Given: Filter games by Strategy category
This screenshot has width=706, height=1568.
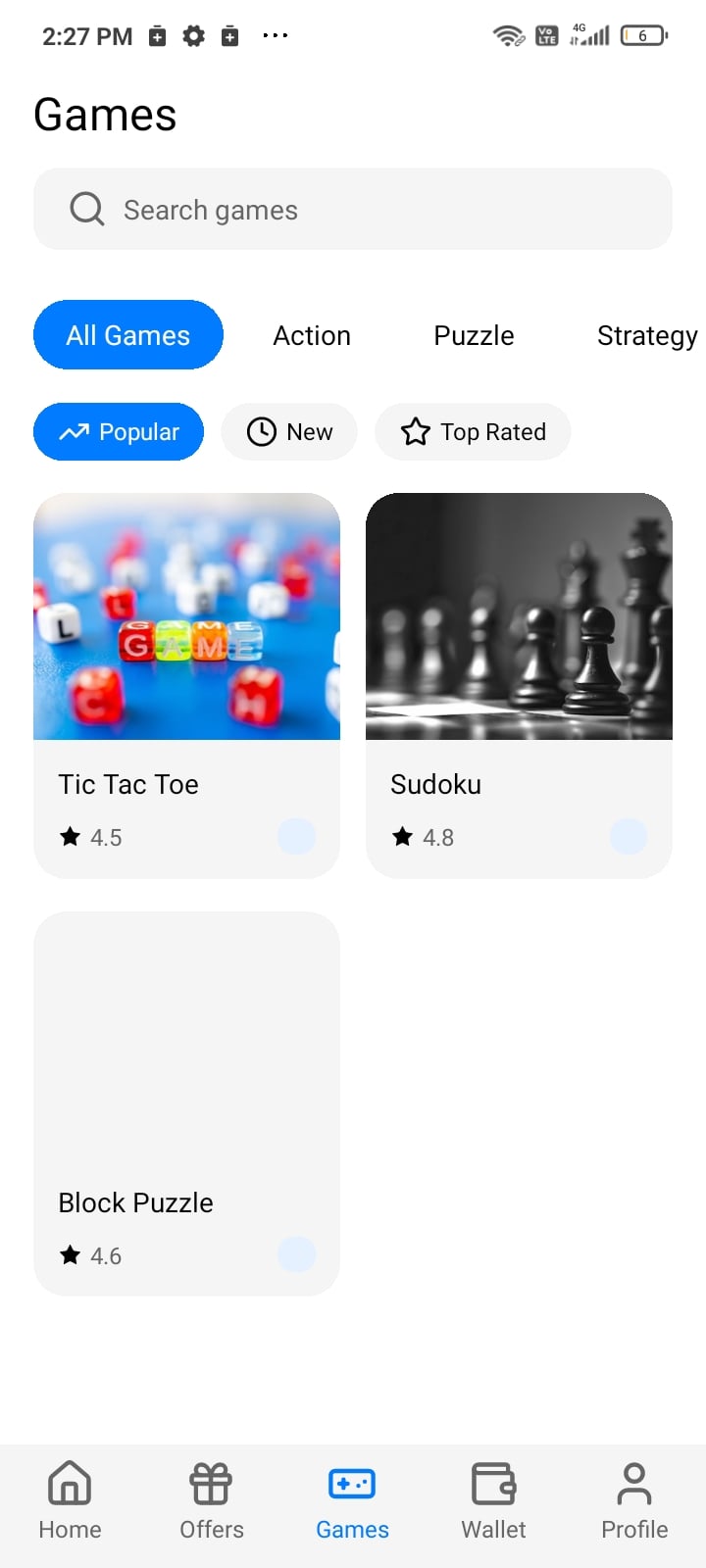Looking at the screenshot, I should pos(646,335).
